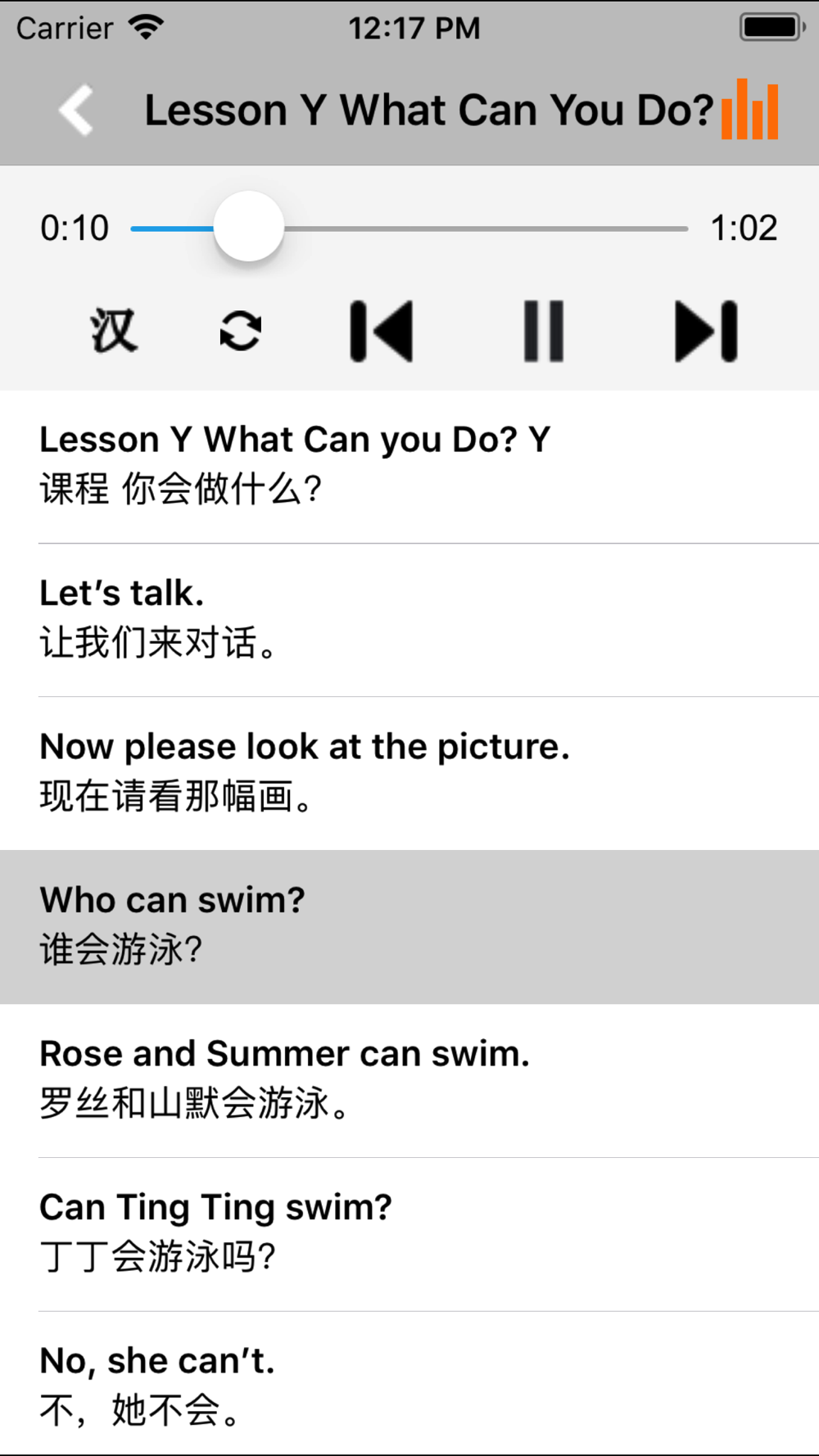Skip to the next track
Screen dimensions: 819x1456
click(x=706, y=331)
